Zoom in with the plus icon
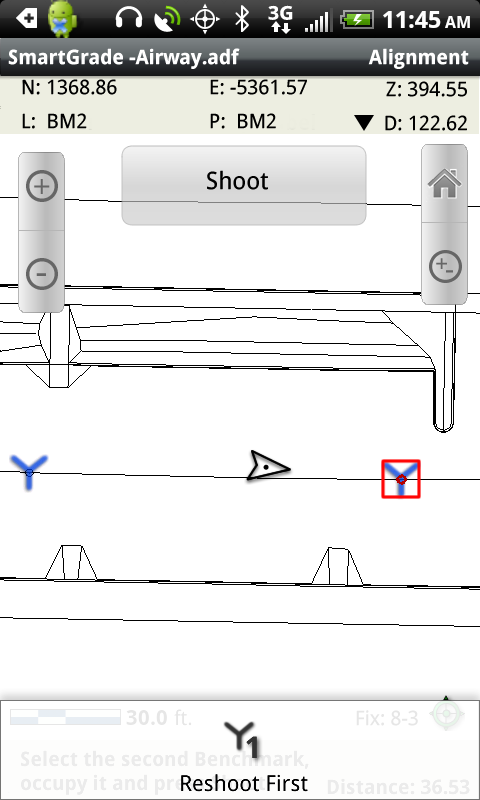Screen dimensions: 480x800 coord(41,187)
